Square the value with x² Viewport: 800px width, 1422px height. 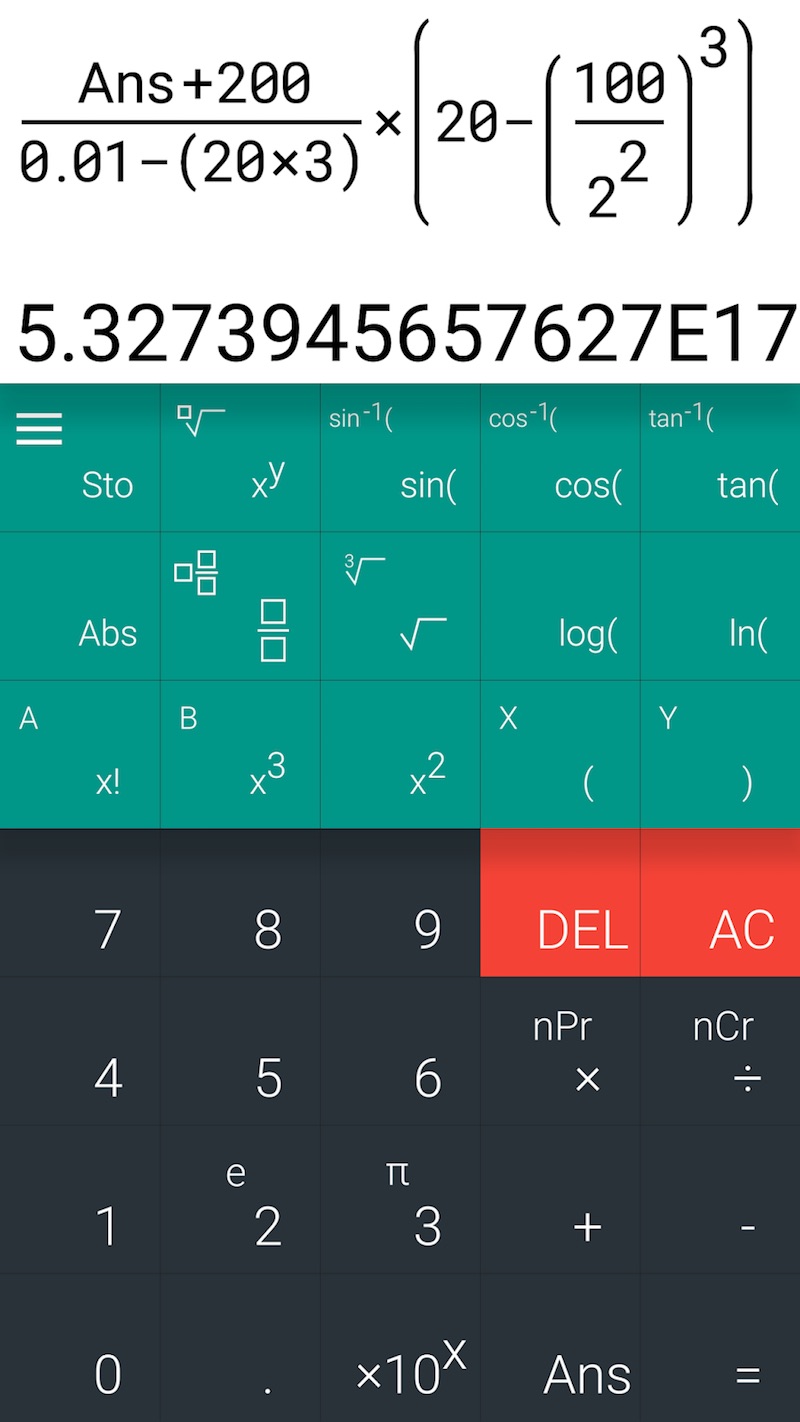[x=400, y=755]
